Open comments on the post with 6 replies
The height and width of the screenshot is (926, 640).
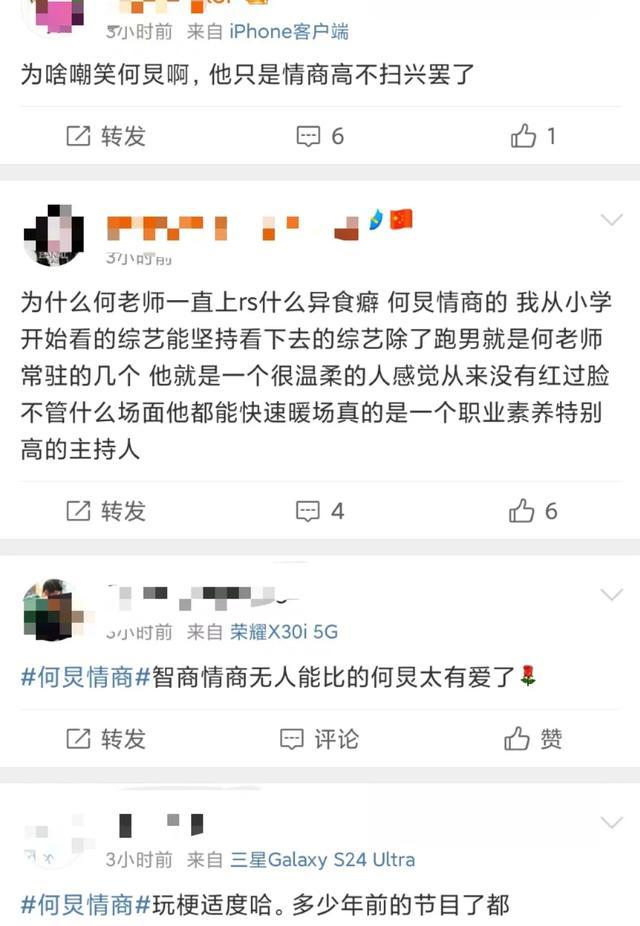tap(319, 136)
